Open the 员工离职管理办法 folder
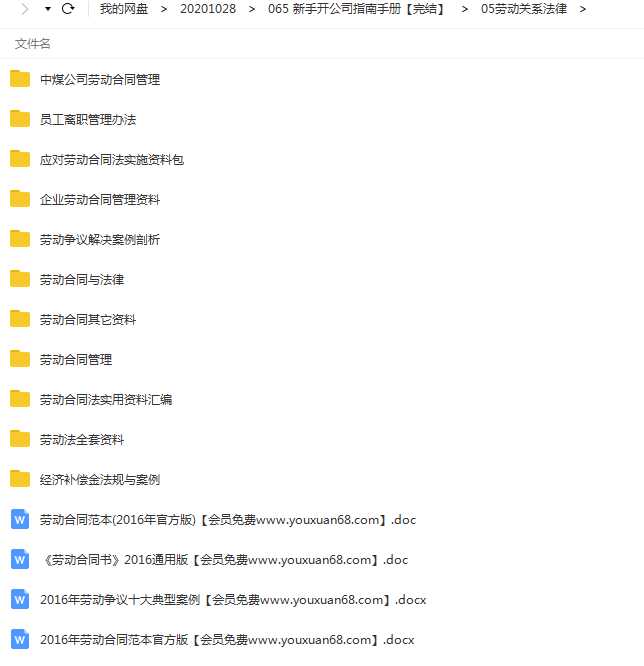The width and height of the screenshot is (644, 666). coord(88,119)
